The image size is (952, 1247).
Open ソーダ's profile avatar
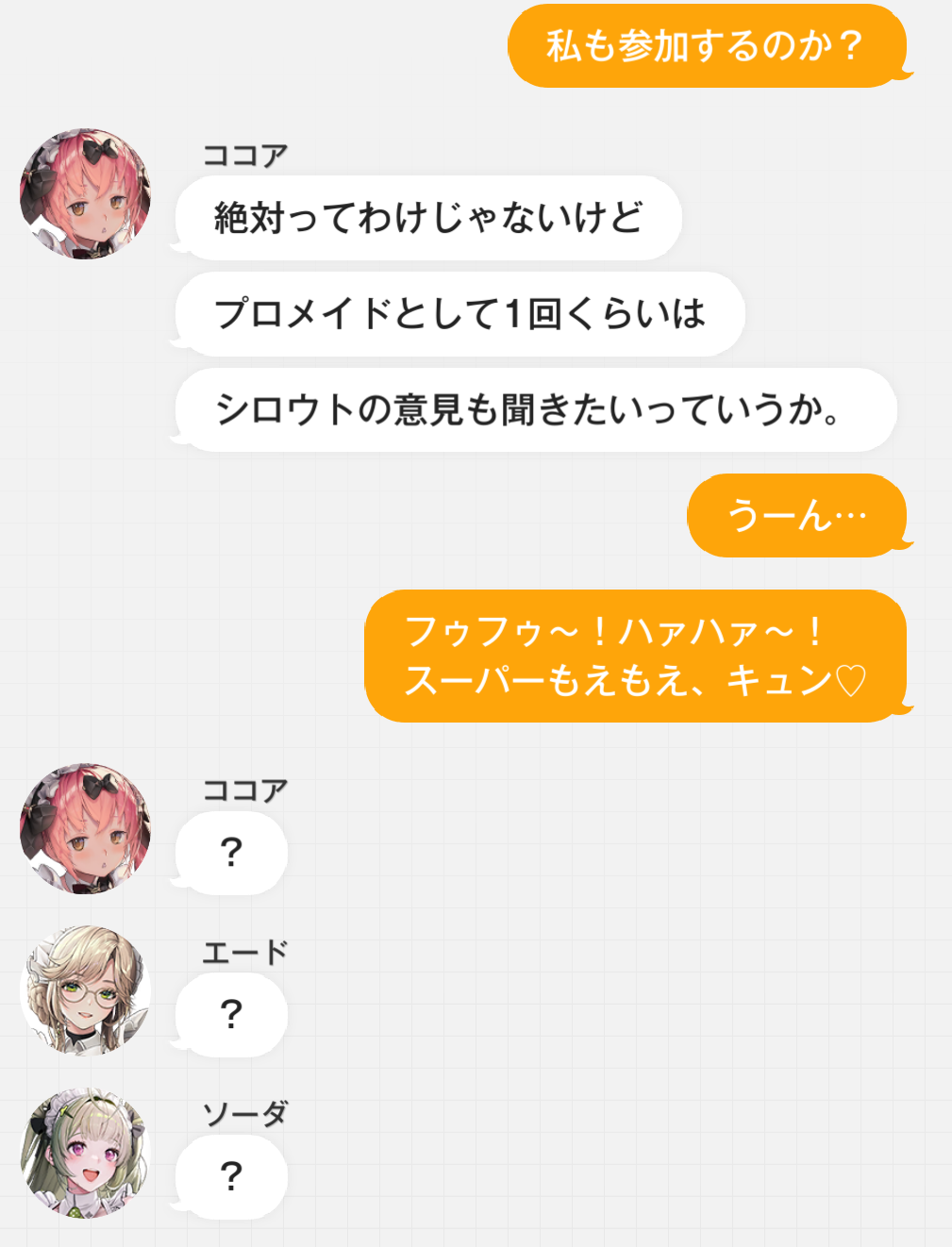[x=85, y=1153]
